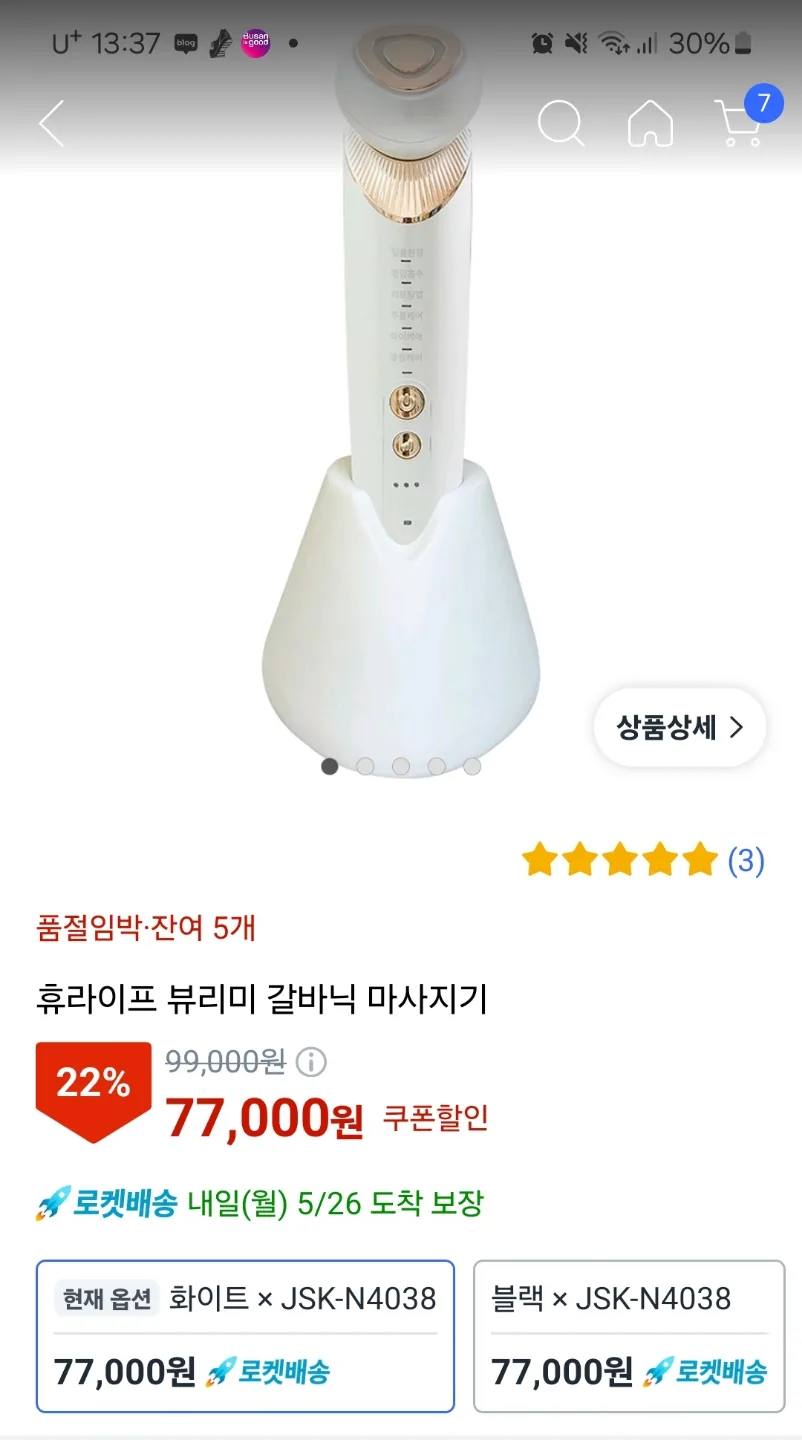The width and height of the screenshot is (802, 1440).
Task: Go to the home page icon
Action: tap(650, 124)
